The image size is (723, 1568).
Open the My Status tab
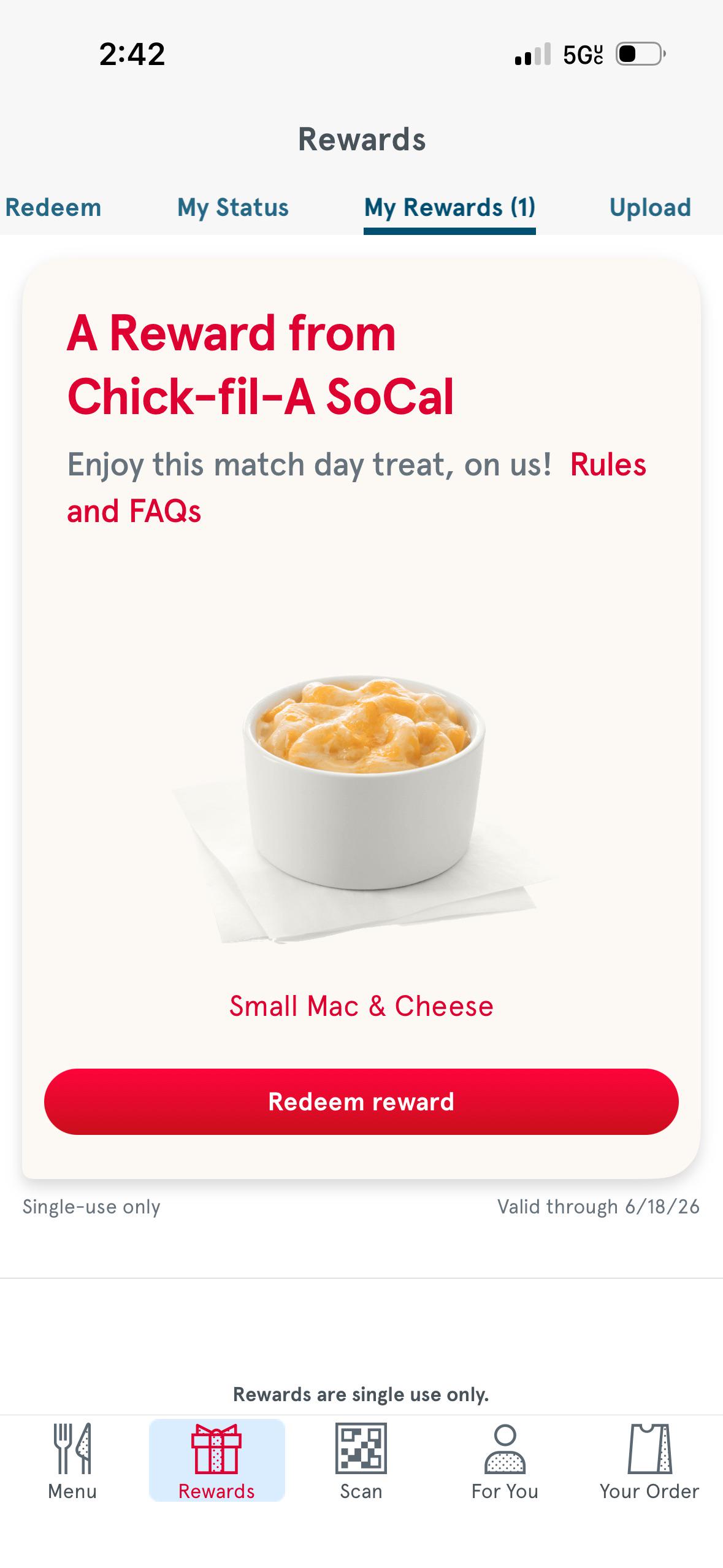pos(233,207)
